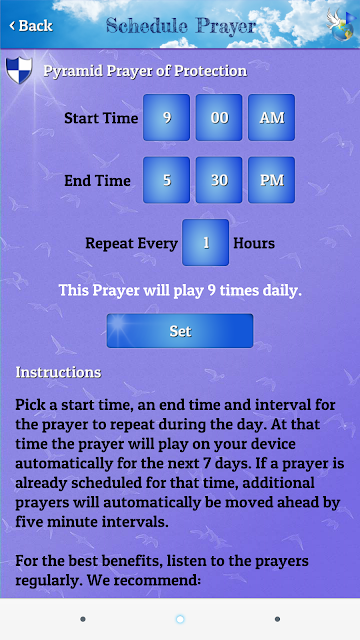Change the Start Time hour value 9
The image size is (360, 640).
click(x=167, y=118)
